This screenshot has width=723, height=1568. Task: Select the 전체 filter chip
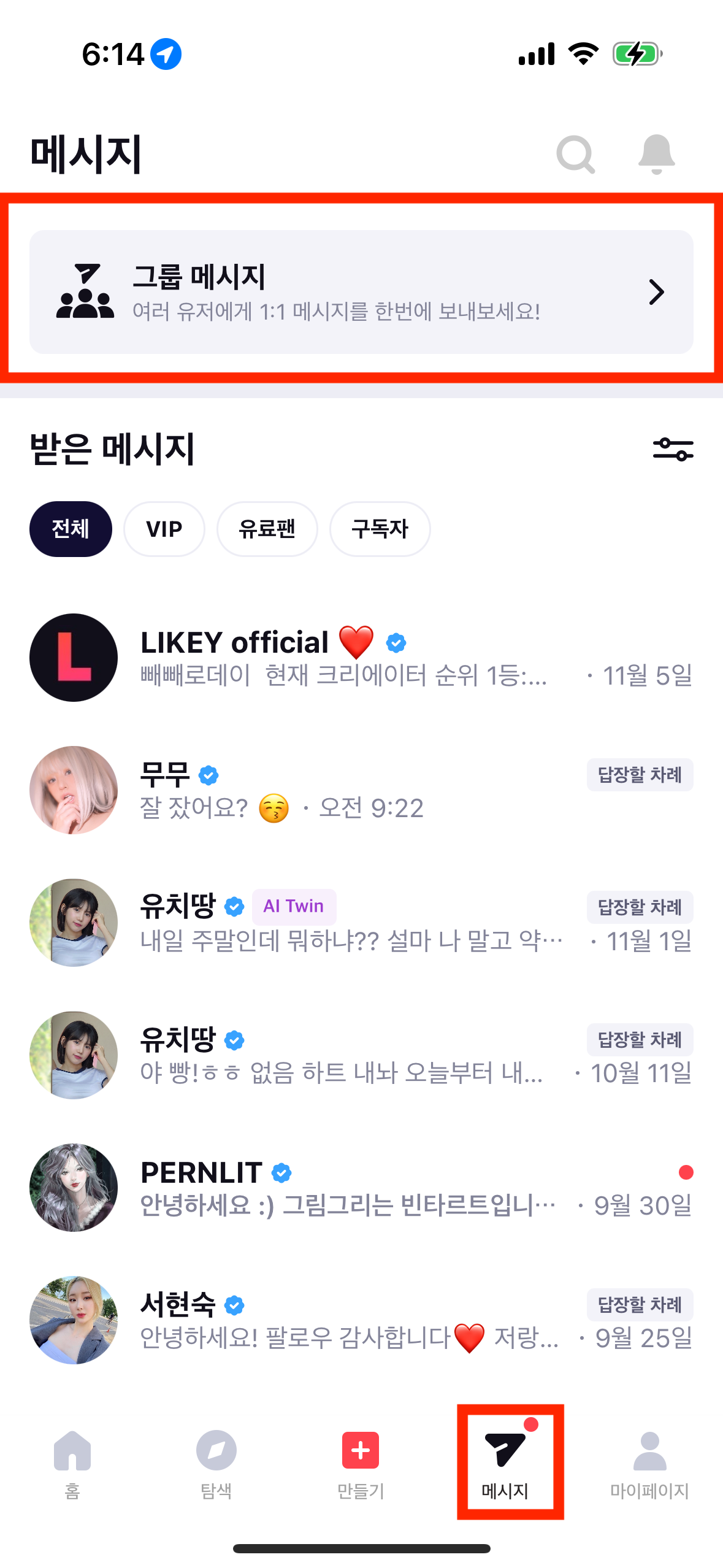point(71,529)
